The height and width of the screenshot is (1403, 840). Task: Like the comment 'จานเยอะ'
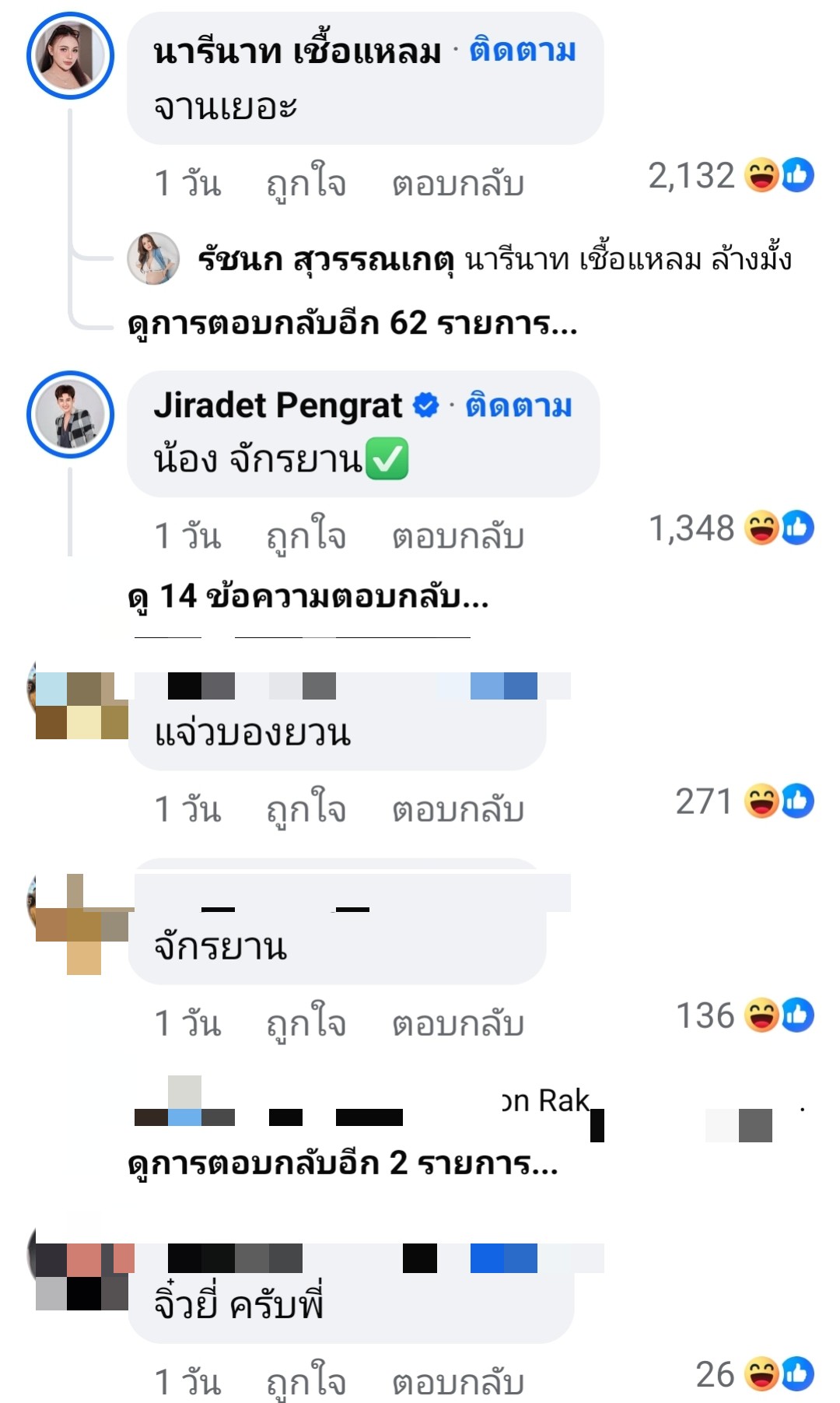306,184
